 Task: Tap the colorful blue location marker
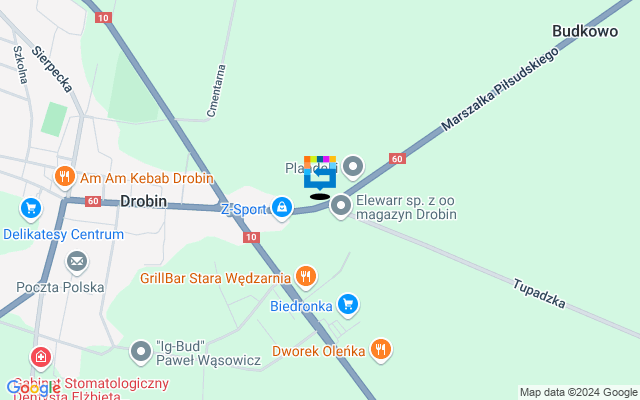tap(320, 174)
